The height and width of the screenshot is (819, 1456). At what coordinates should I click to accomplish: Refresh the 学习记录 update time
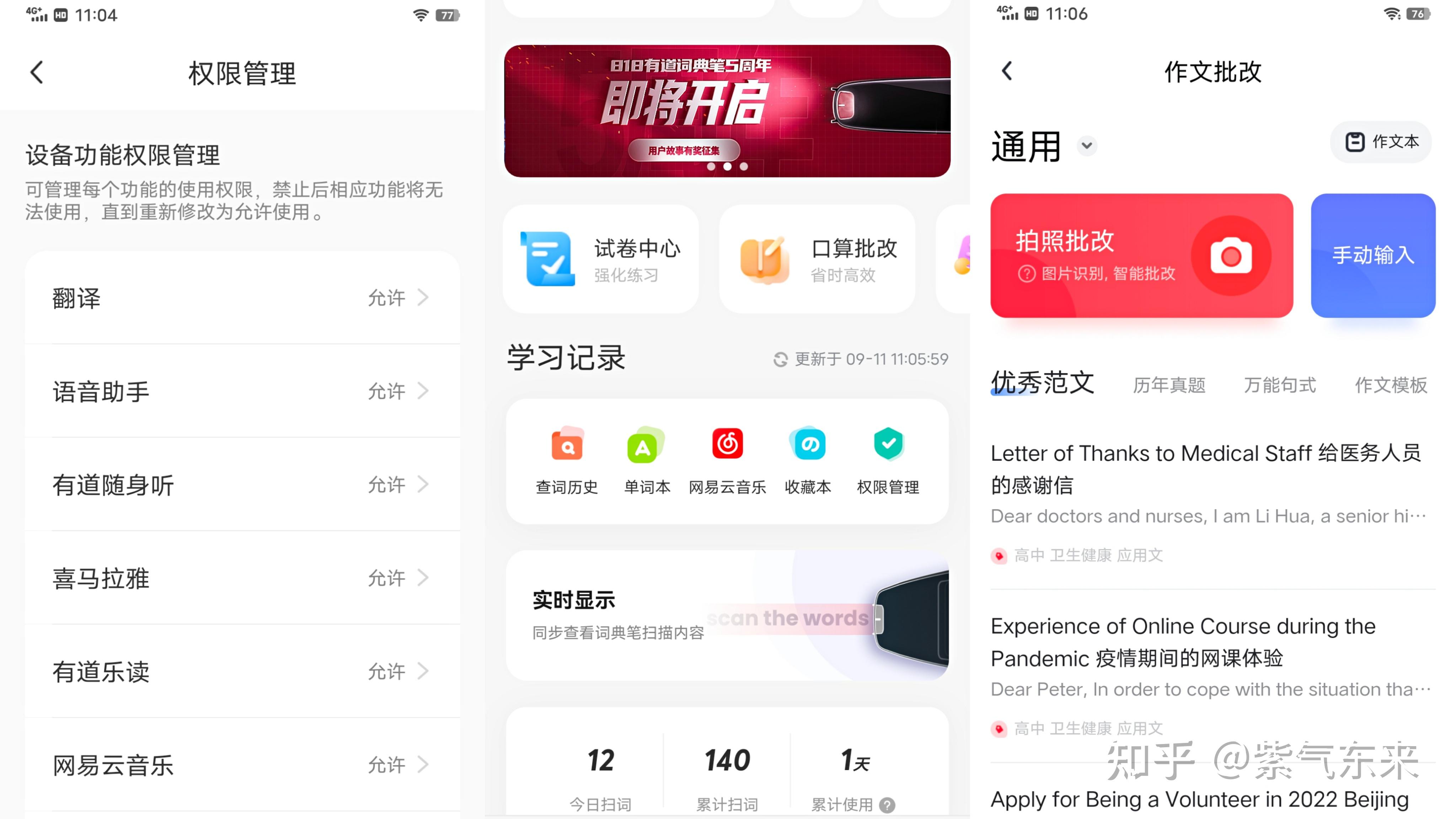781,359
